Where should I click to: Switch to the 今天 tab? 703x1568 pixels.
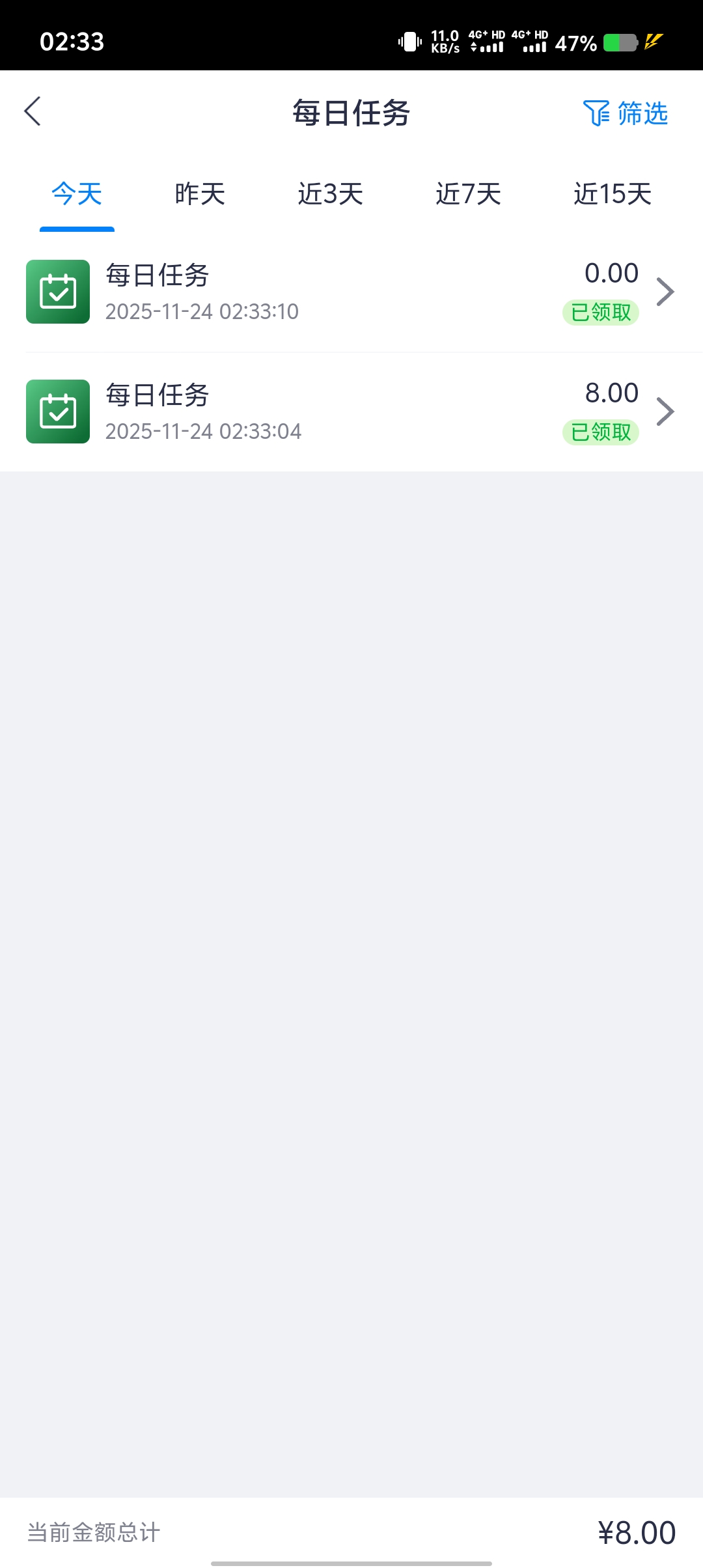[x=77, y=194]
